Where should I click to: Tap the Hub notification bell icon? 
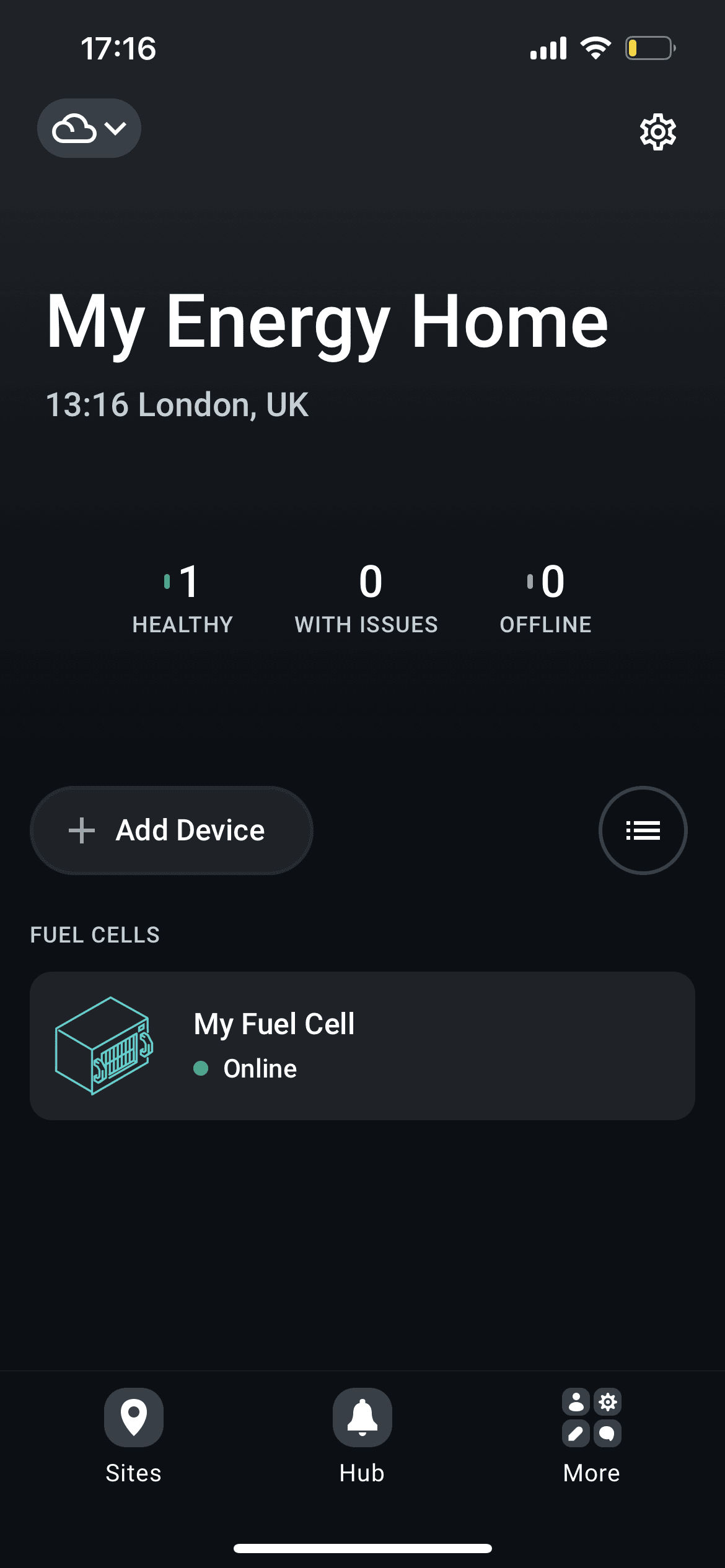click(362, 1418)
